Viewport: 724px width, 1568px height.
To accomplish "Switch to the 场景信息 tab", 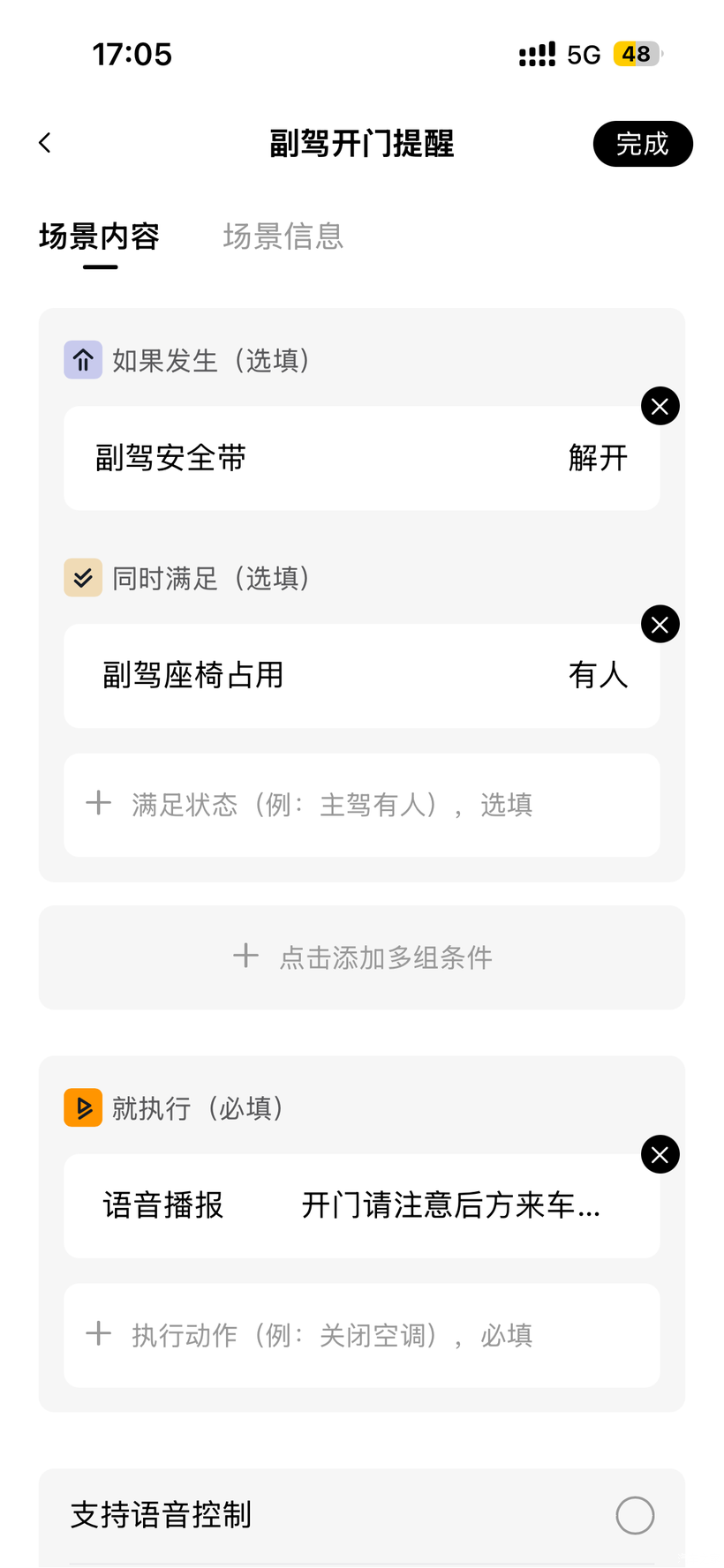I will 283,236.
